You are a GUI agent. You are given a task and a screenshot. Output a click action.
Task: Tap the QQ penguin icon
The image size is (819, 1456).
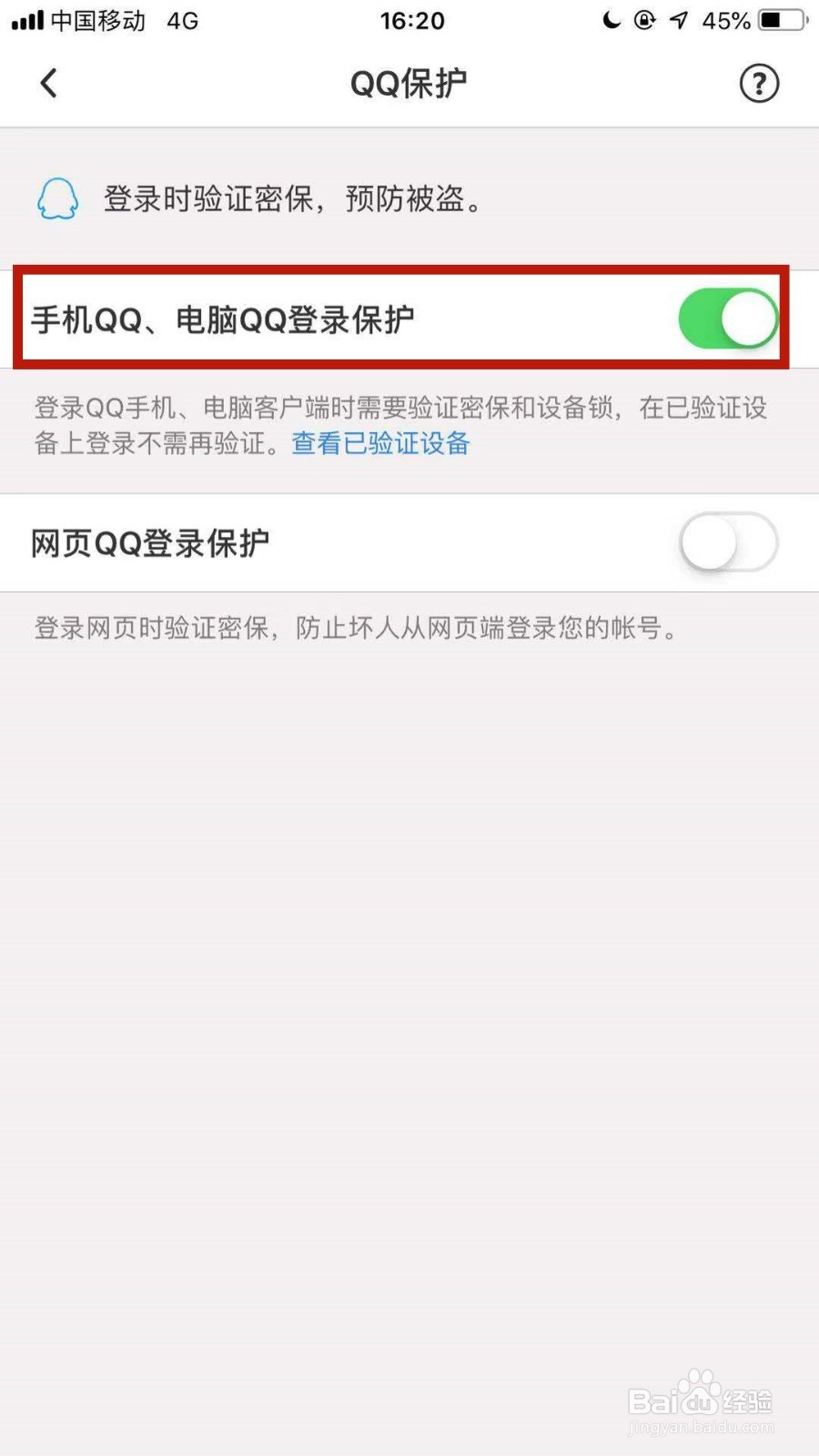point(56,197)
